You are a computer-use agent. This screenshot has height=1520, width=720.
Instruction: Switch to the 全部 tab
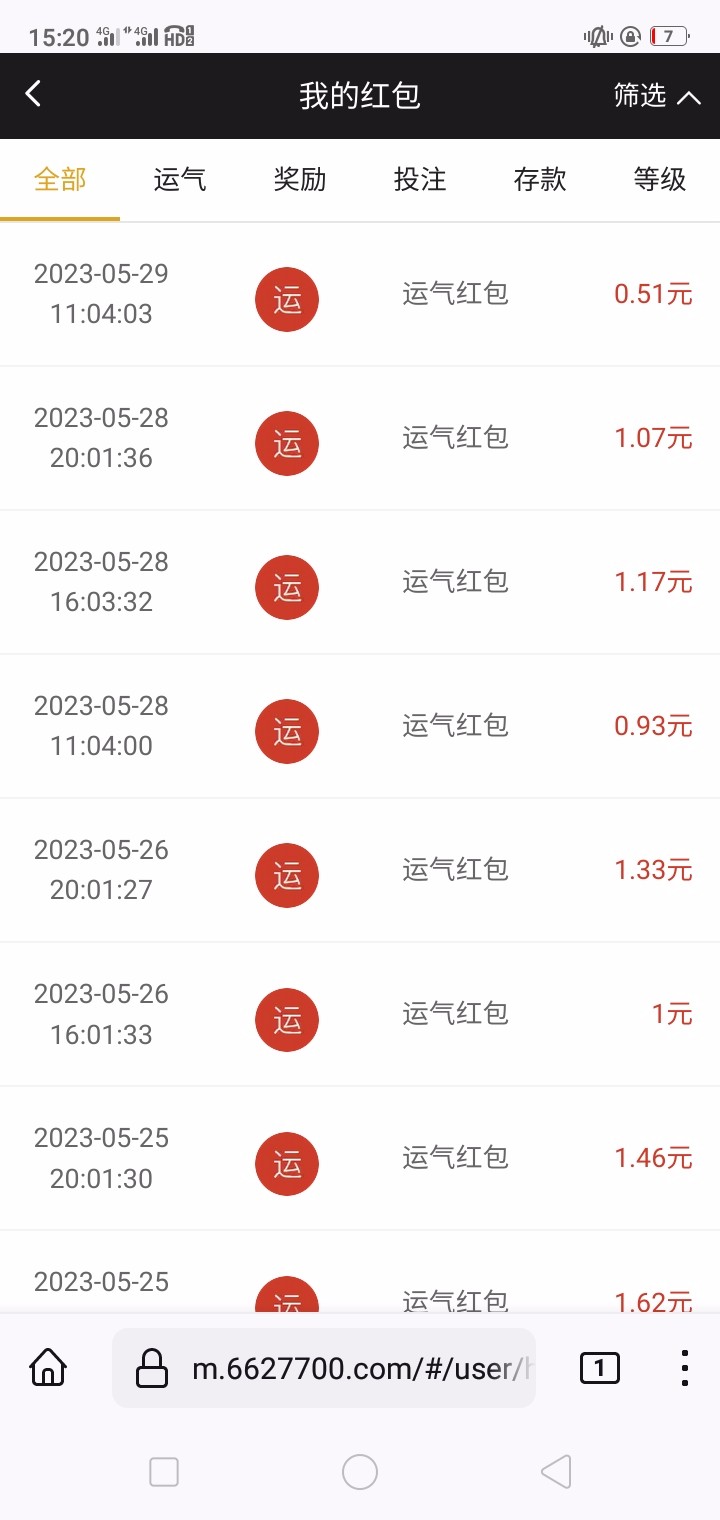tap(60, 180)
